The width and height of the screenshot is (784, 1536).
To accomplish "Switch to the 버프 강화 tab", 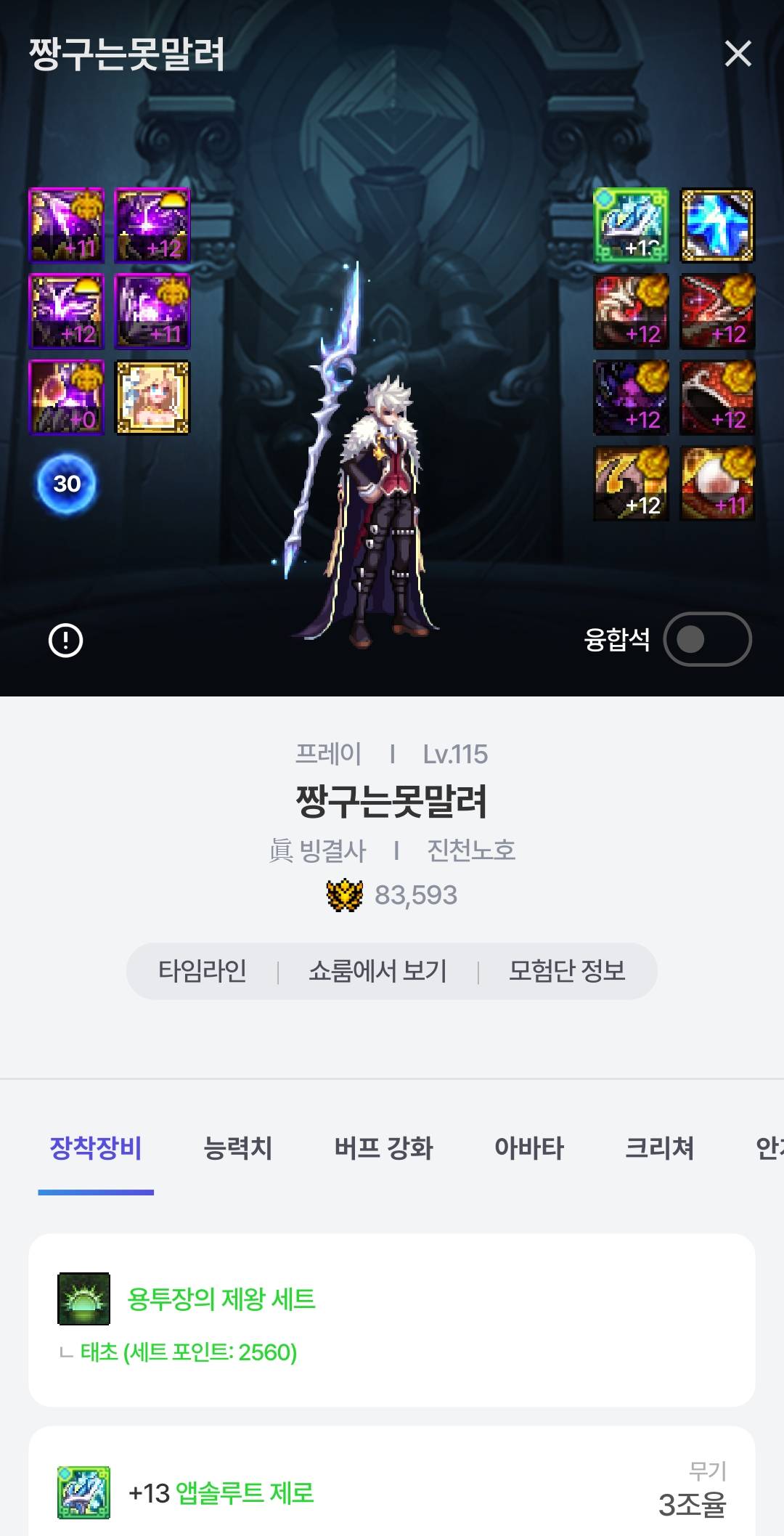I will click(383, 1148).
